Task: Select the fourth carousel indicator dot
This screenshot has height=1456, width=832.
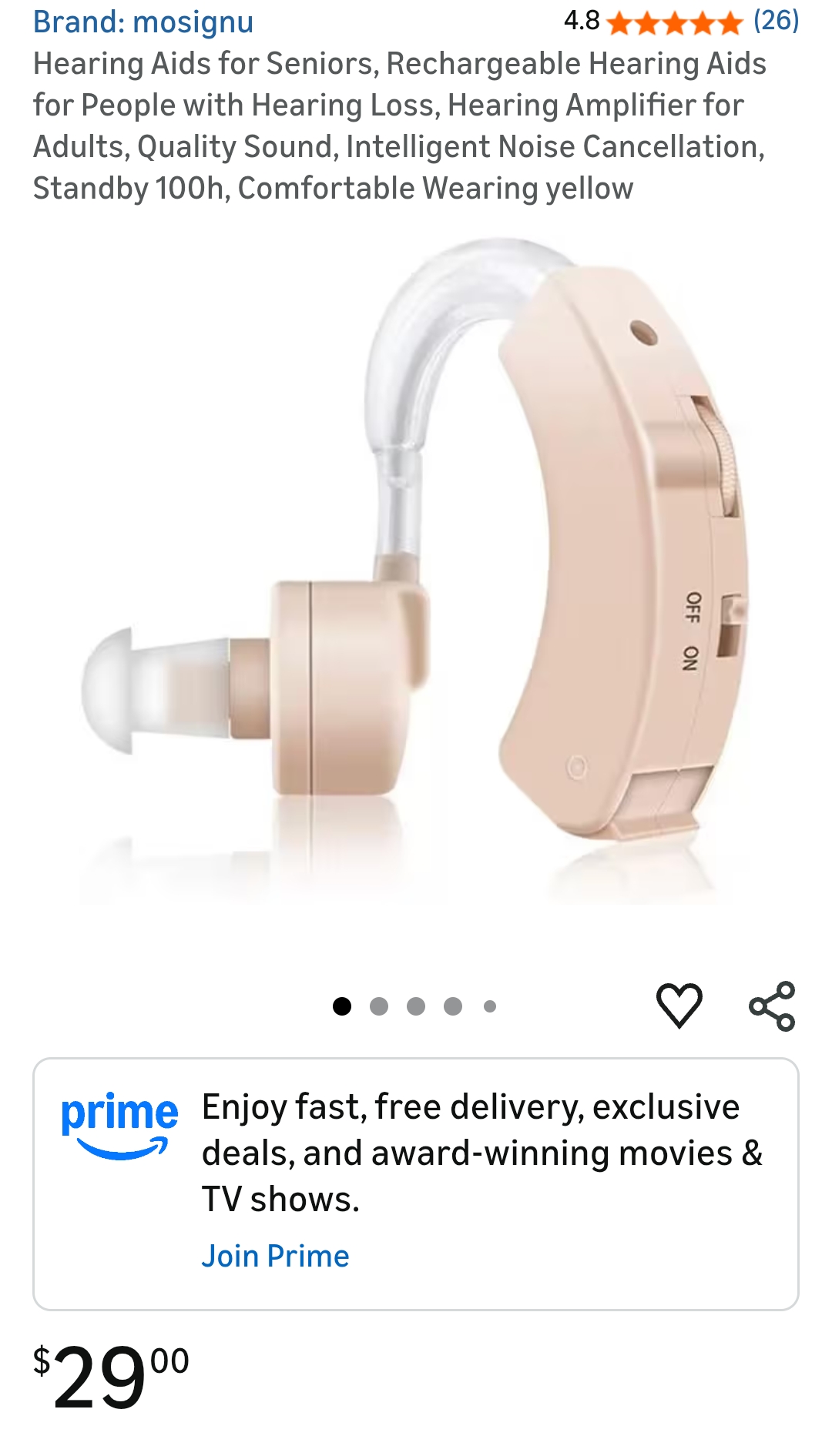Action: [x=451, y=1004]
